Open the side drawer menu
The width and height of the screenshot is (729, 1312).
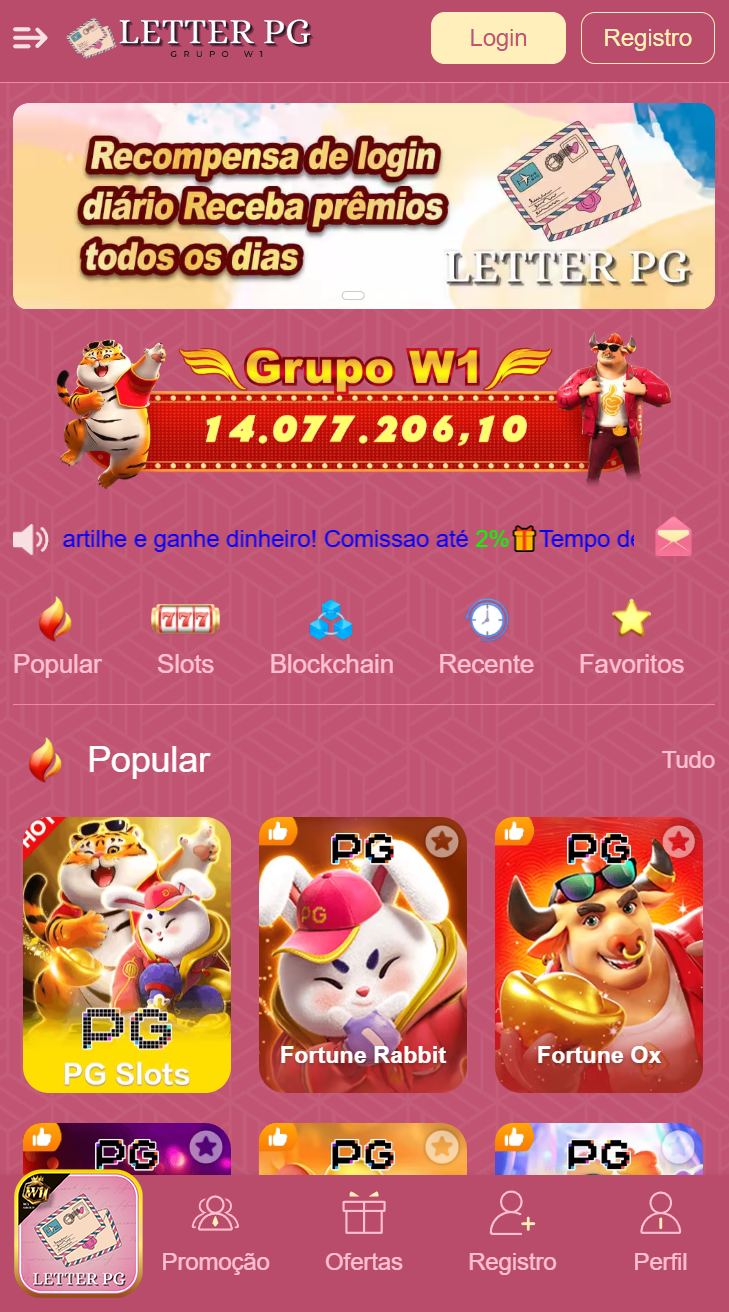pos(30,38)
